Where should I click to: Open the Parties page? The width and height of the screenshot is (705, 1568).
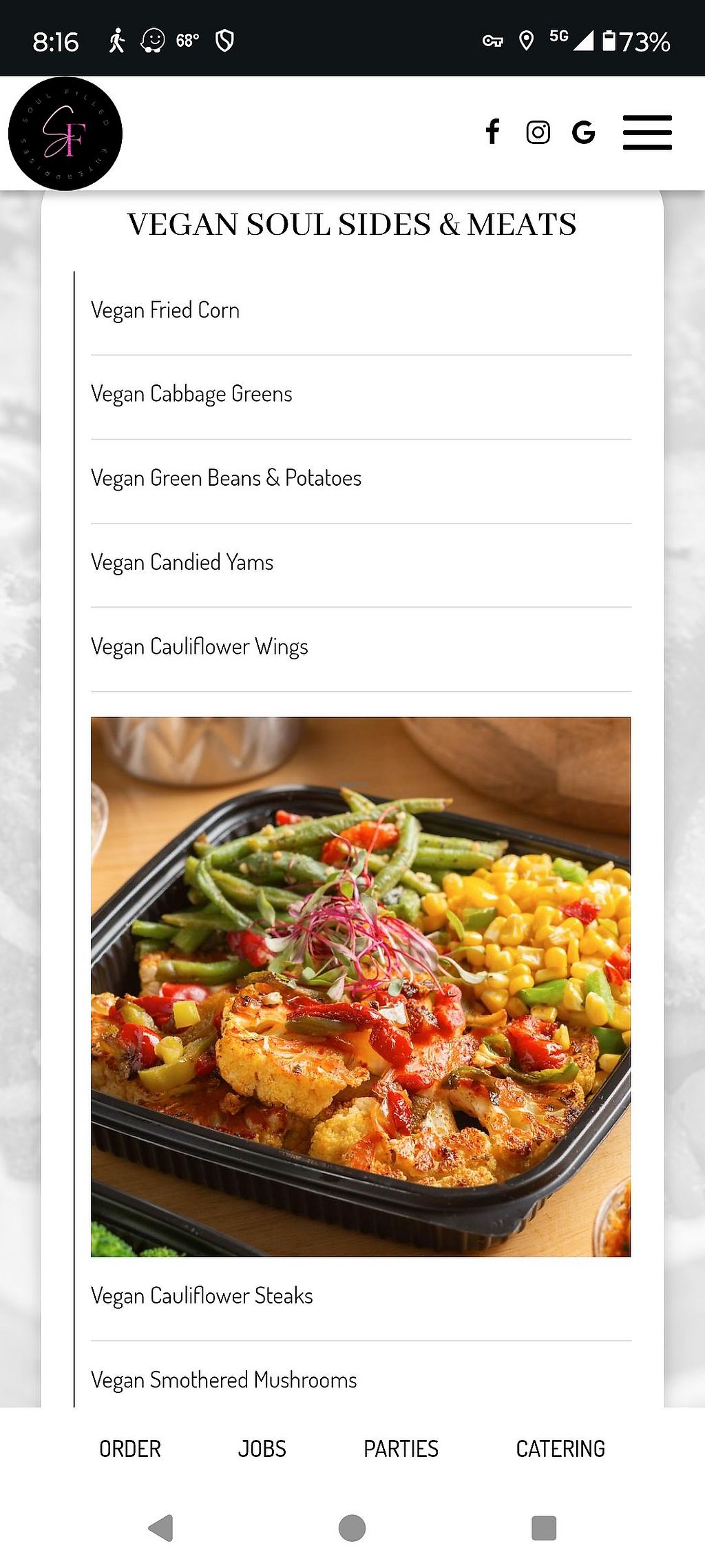(401, 1449)
